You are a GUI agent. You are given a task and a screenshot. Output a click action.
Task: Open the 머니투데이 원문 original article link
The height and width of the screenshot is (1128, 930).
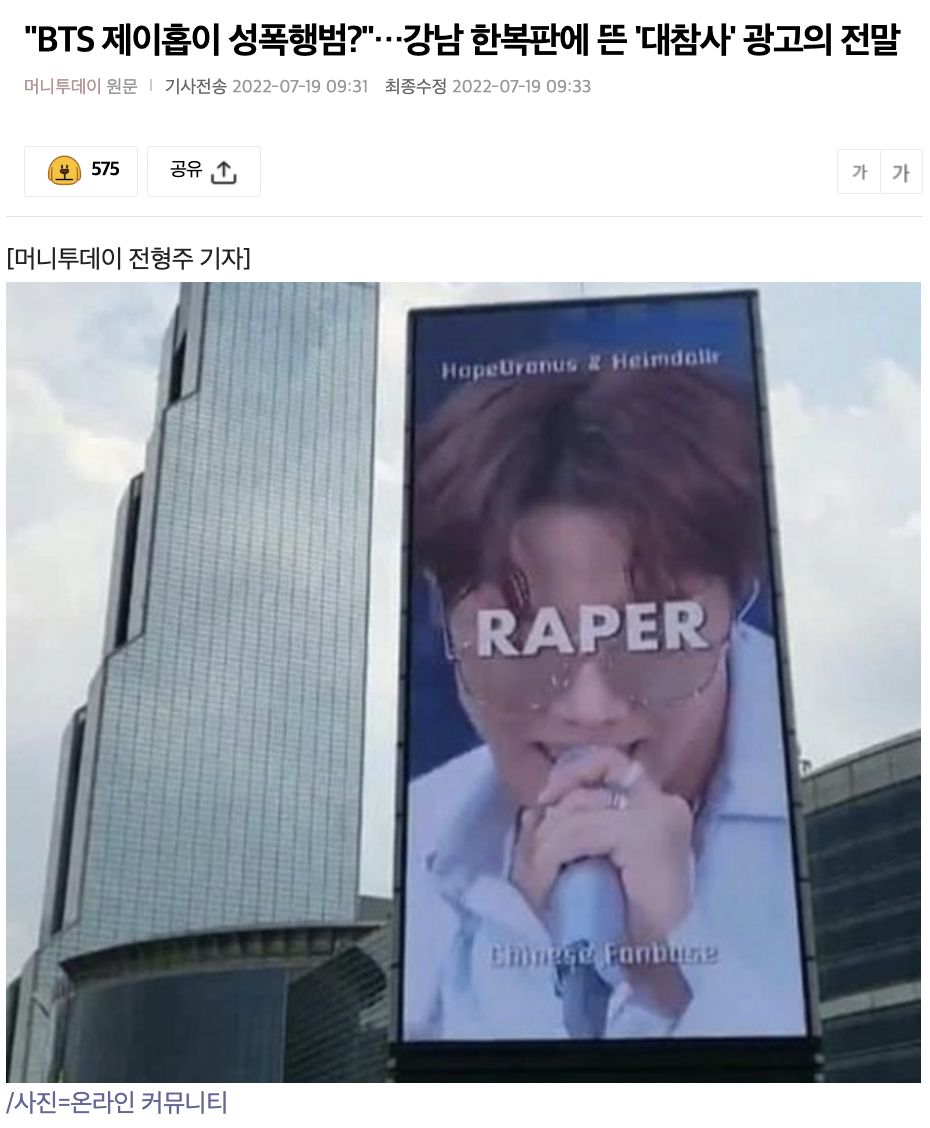point(81,86)
